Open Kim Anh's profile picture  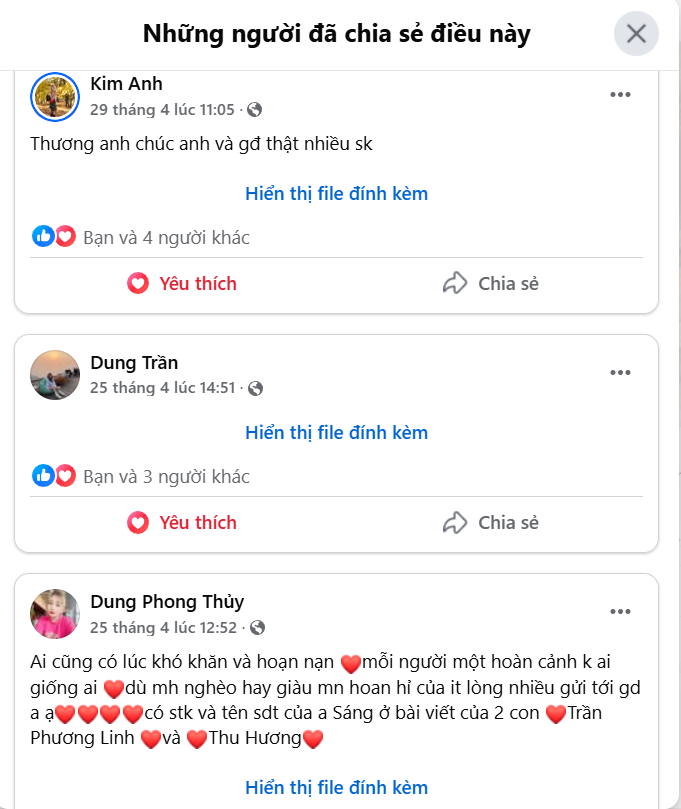[x=55, y=96]
